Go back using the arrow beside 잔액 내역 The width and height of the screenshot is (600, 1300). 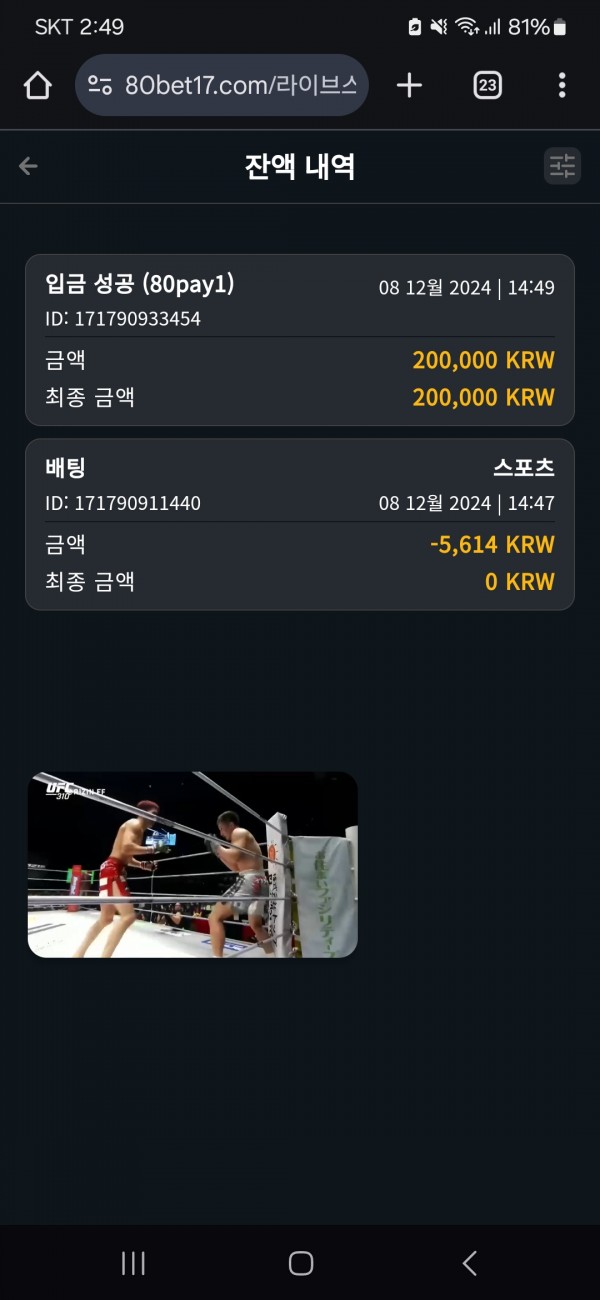pos(28,166)
